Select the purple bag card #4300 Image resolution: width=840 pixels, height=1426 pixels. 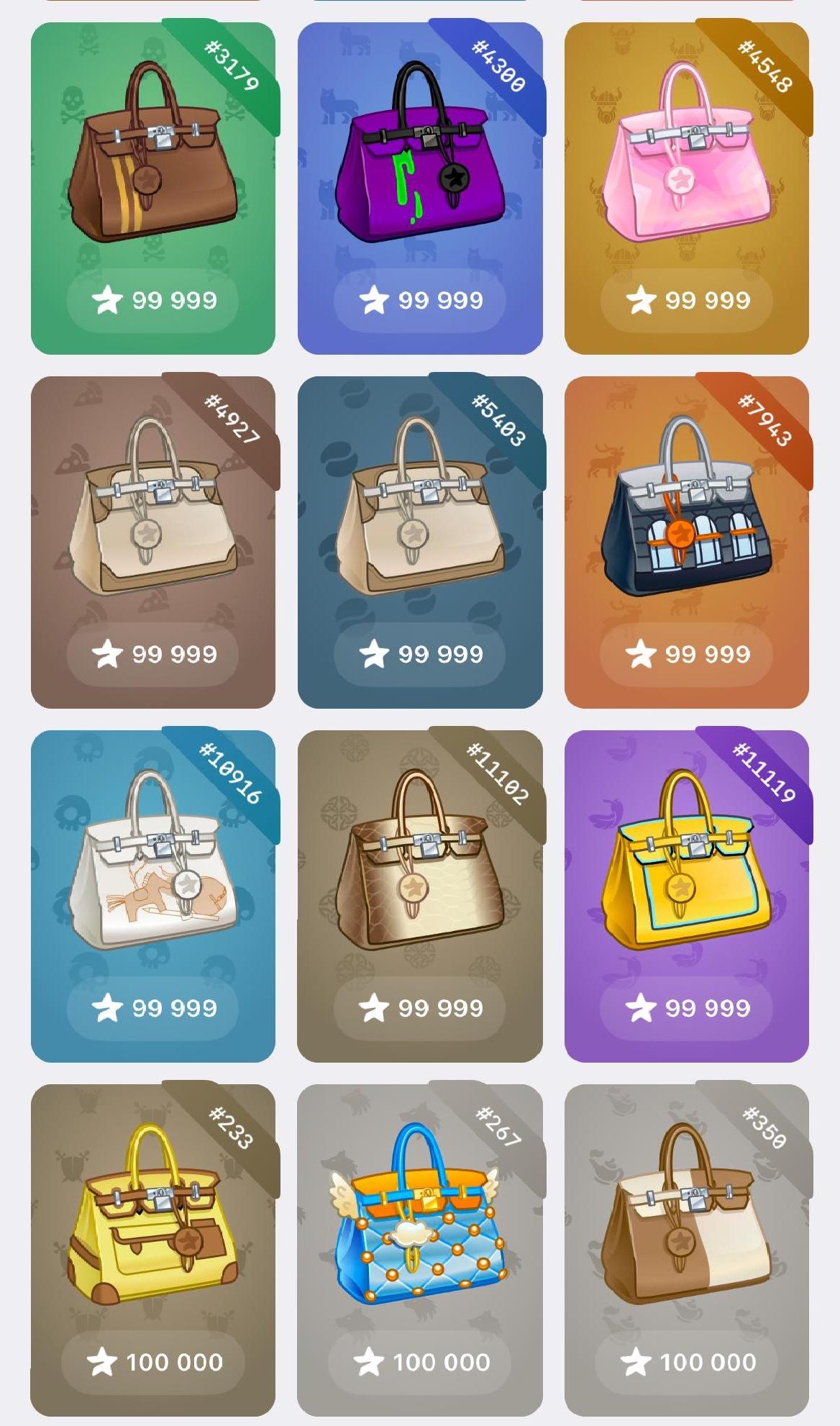[x=420, y=189]
